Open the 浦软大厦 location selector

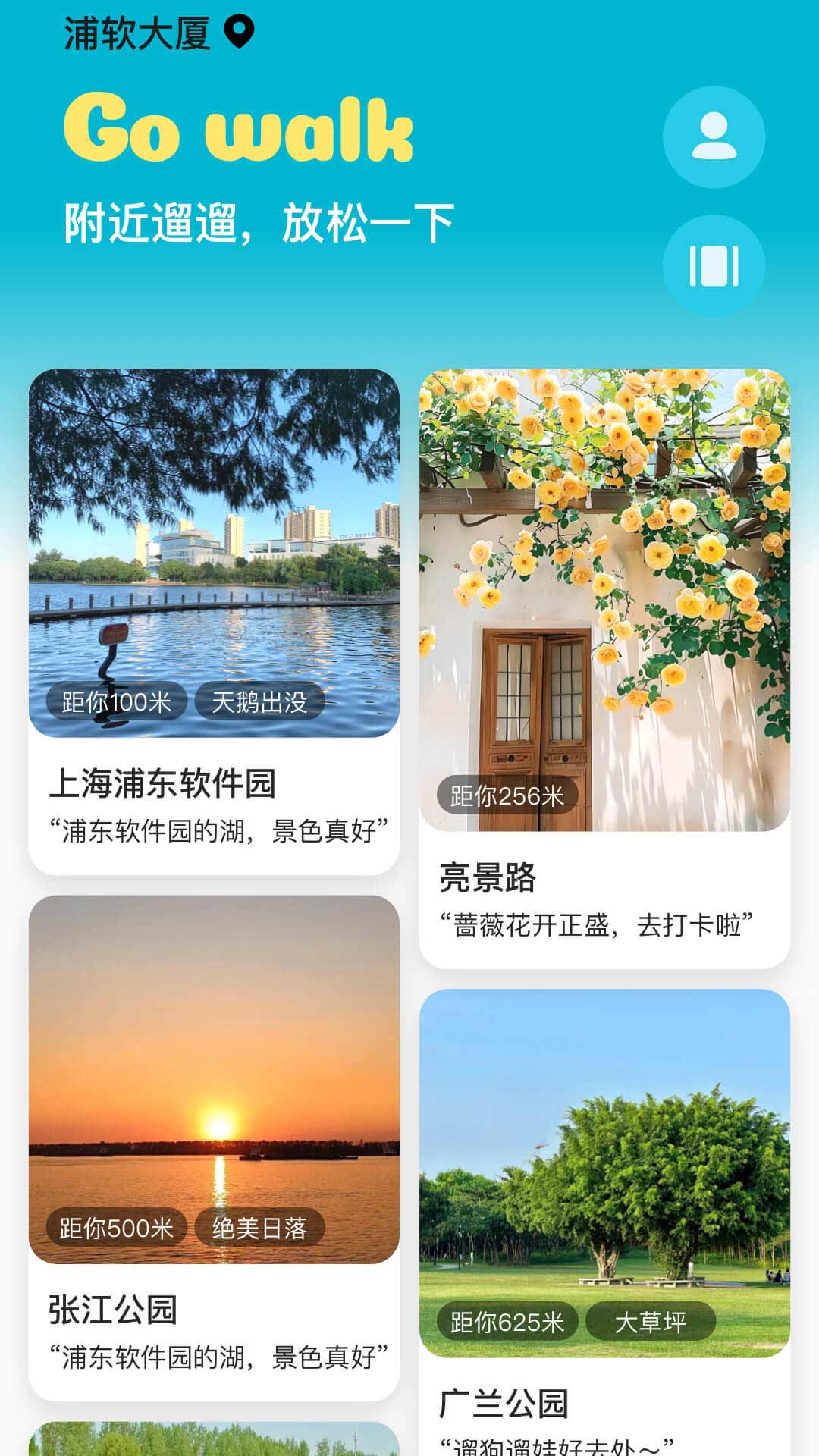[x=136, y=33]
